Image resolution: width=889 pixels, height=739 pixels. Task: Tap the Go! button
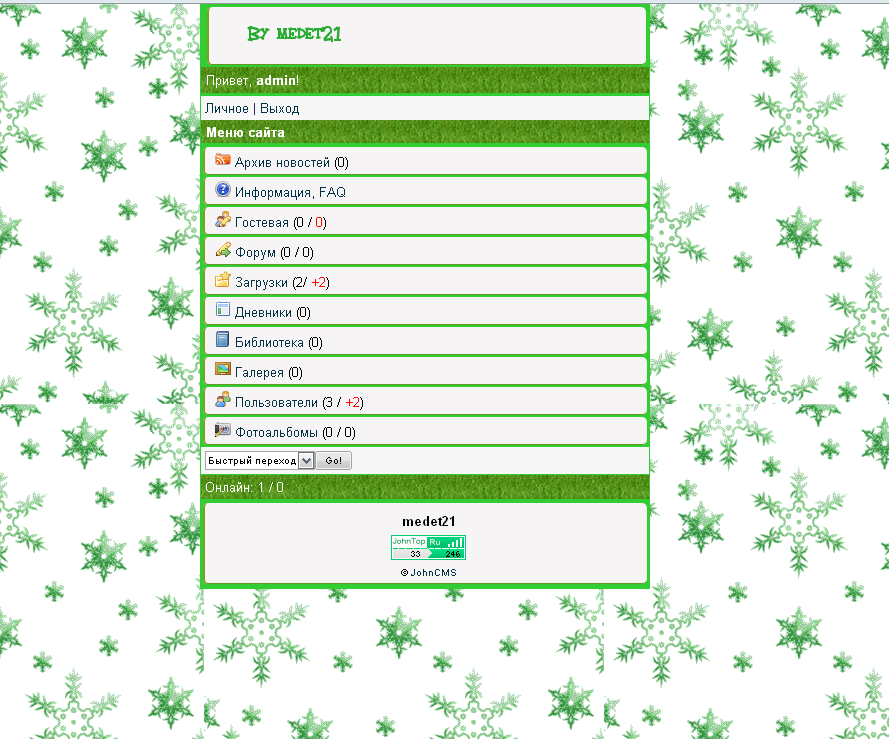[x=334, y=460]
